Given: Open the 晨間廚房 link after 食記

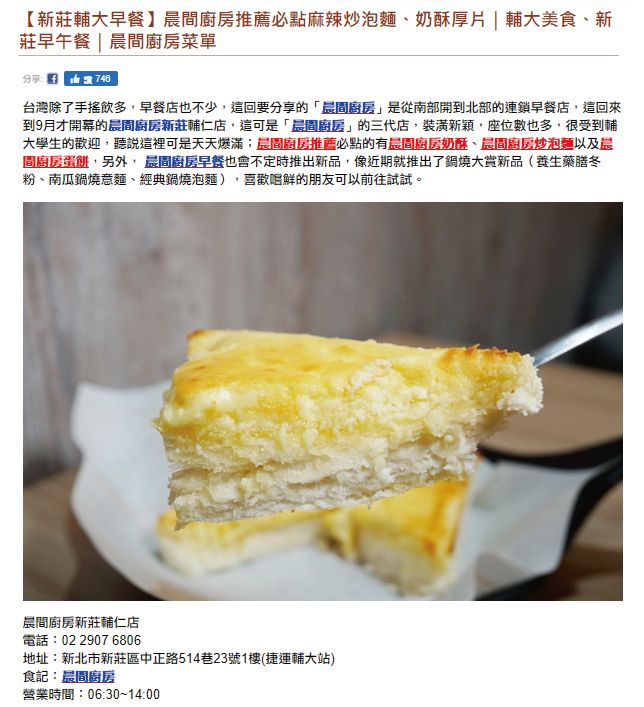Looking at the screenshot, I should tap(95, 676).
